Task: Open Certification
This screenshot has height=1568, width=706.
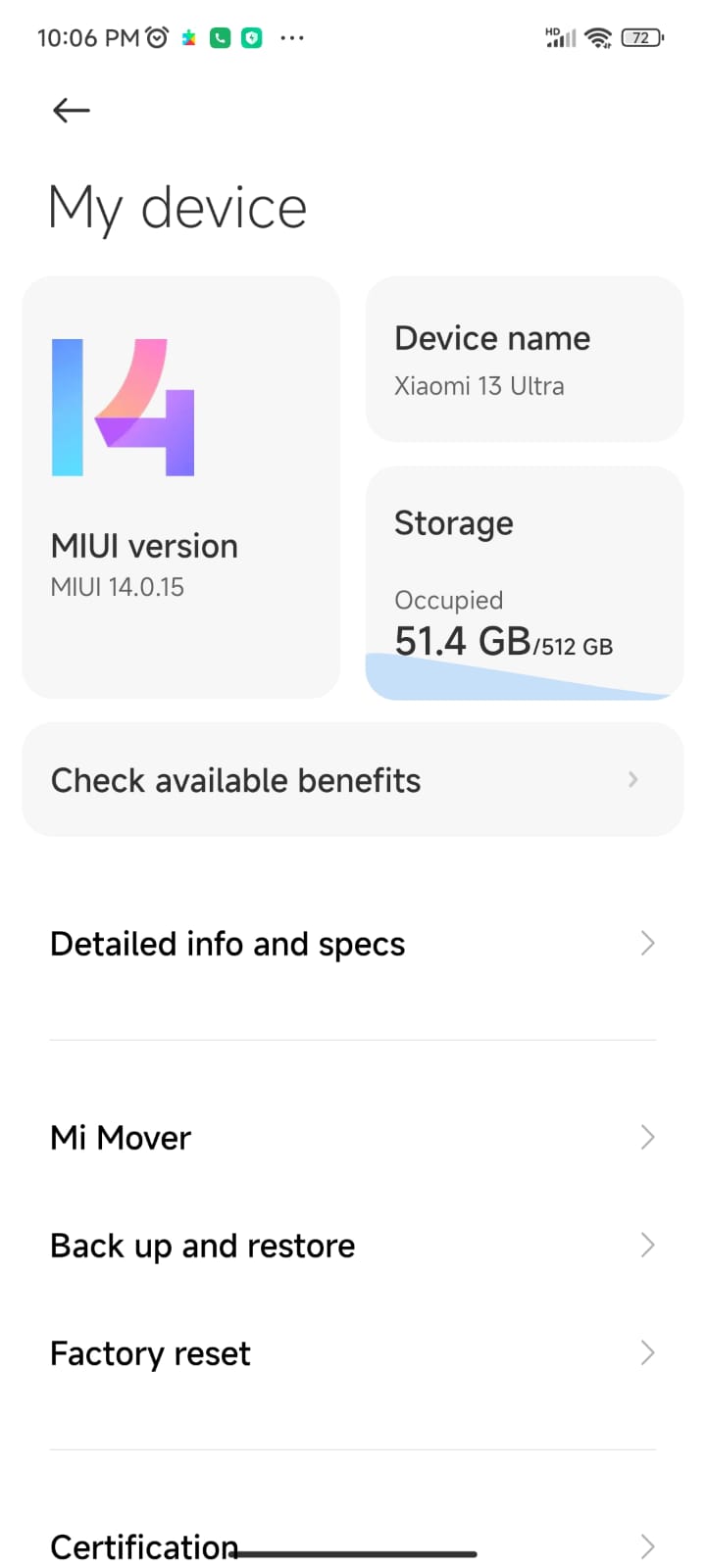Action: click(353, 1546)
